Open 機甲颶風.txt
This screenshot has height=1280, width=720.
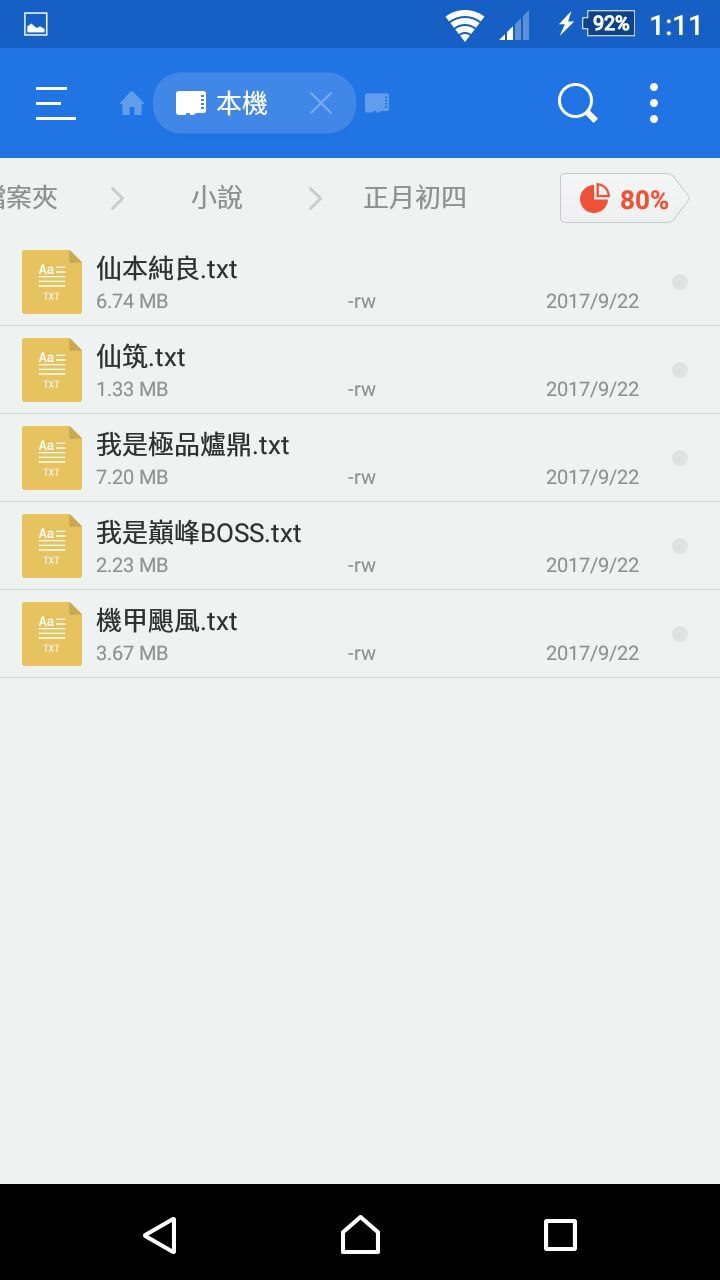(330, 634)
